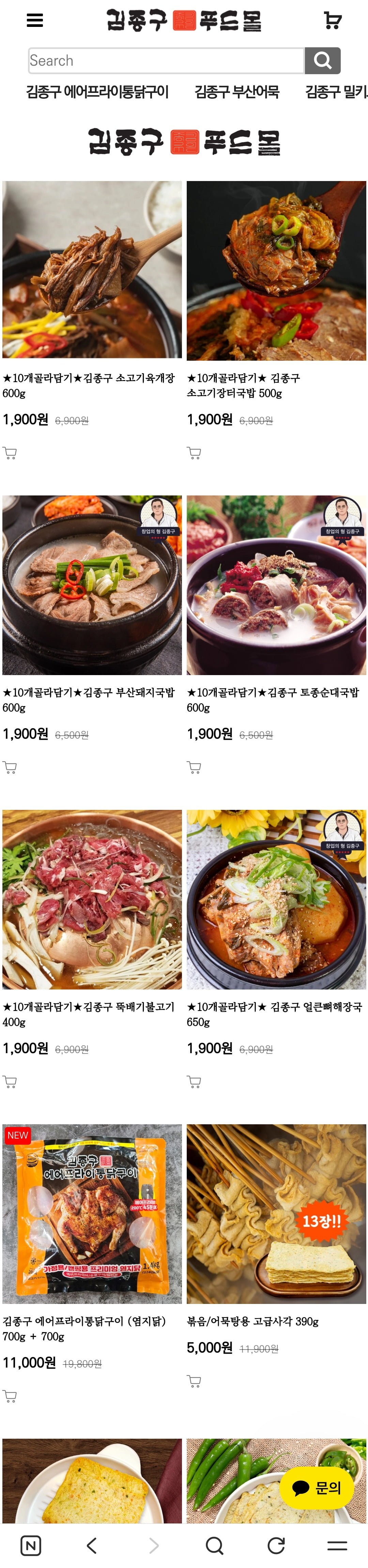Screen dimensions: 368x1568
Task: View 김종구 토종순대국밥 600g product
Action: [276, 584]
